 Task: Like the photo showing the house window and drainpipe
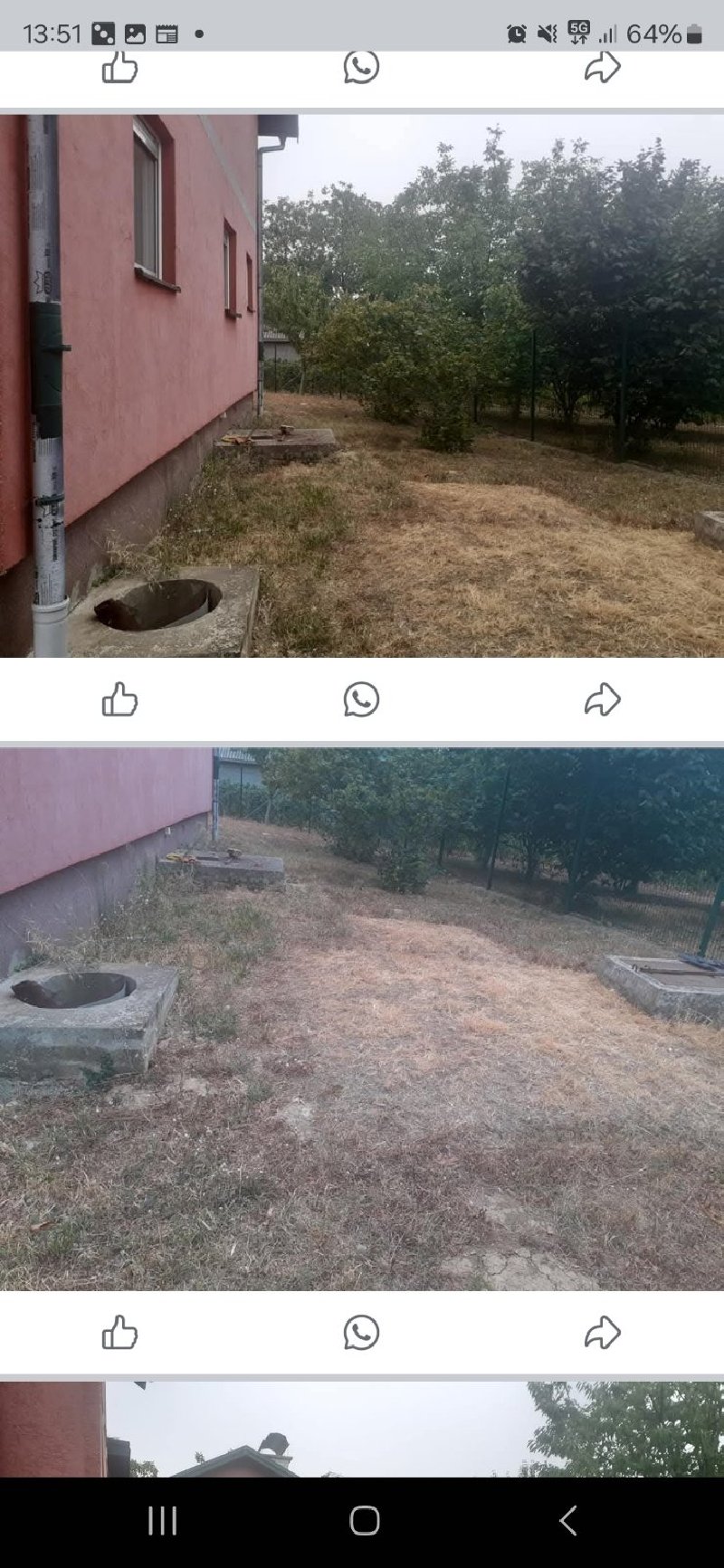click(119, 699)
